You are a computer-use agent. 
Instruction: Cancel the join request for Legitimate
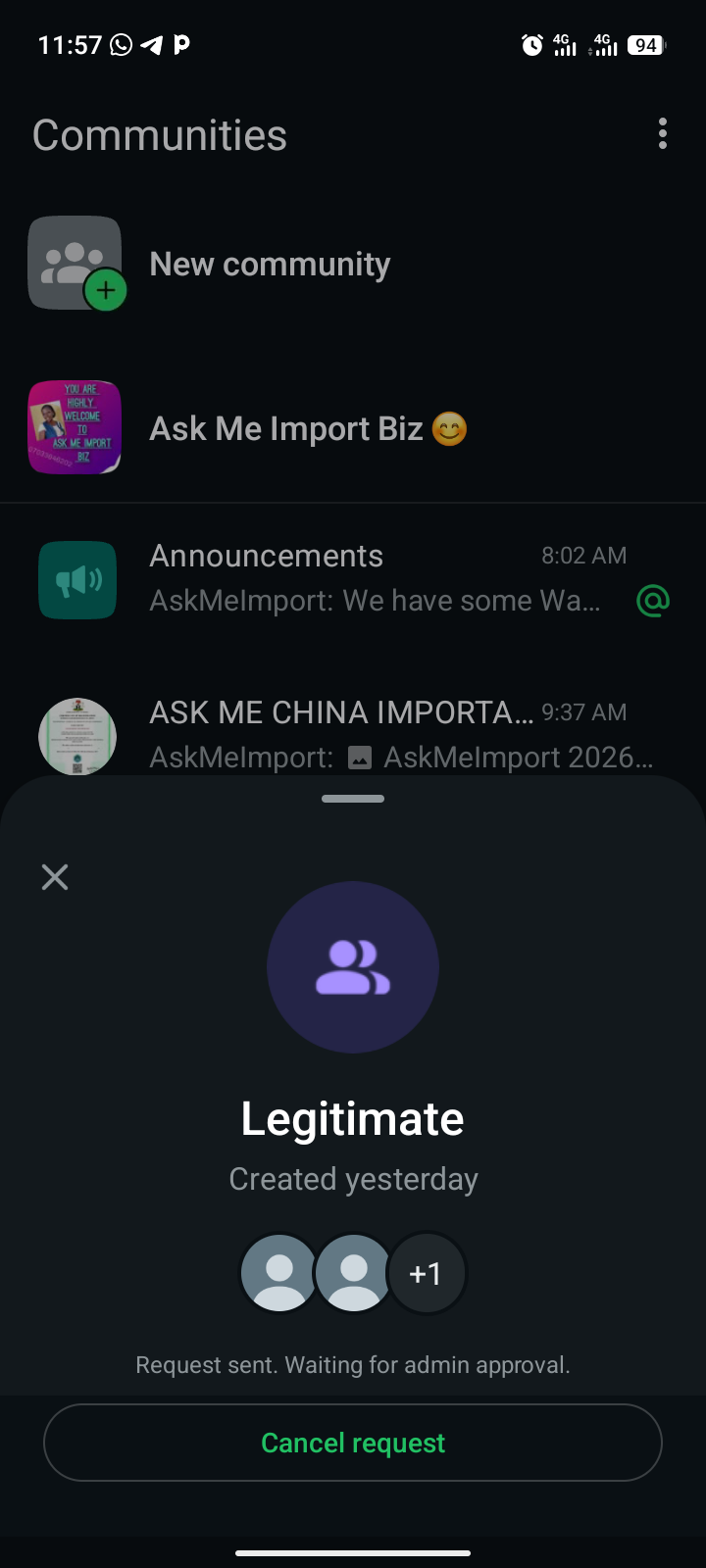point(353,1443)
